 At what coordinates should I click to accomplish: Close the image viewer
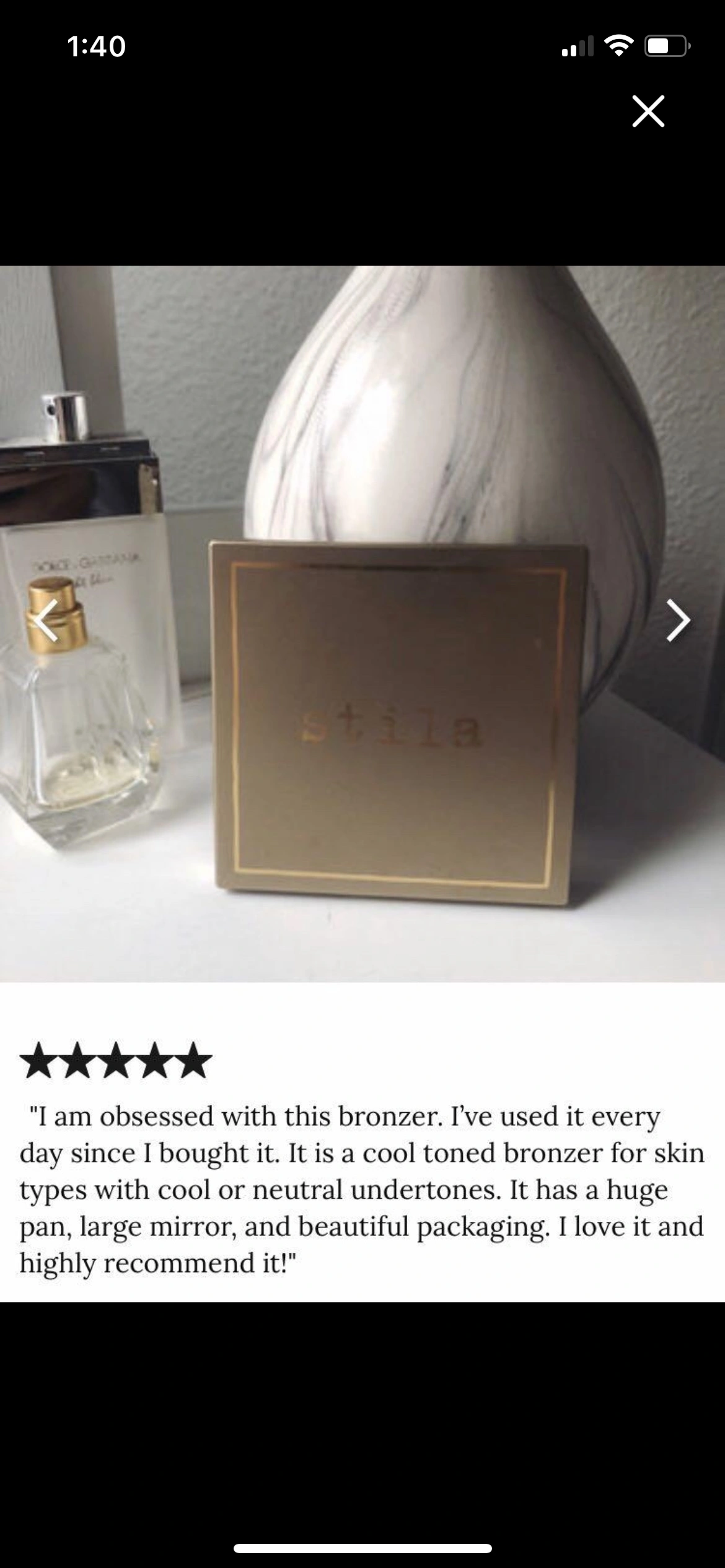pos(648,111)
